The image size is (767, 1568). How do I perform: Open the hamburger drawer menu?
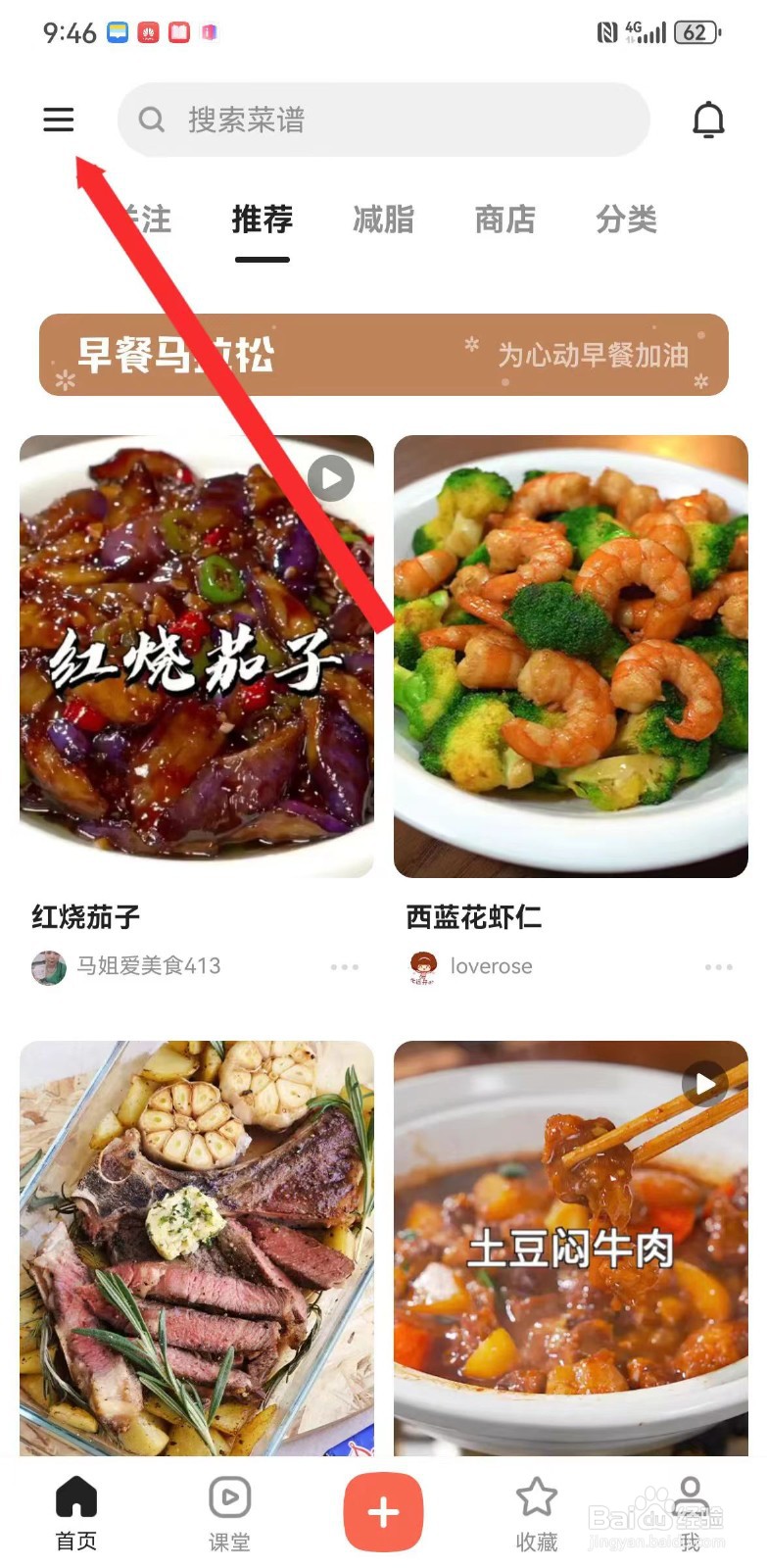58,120
